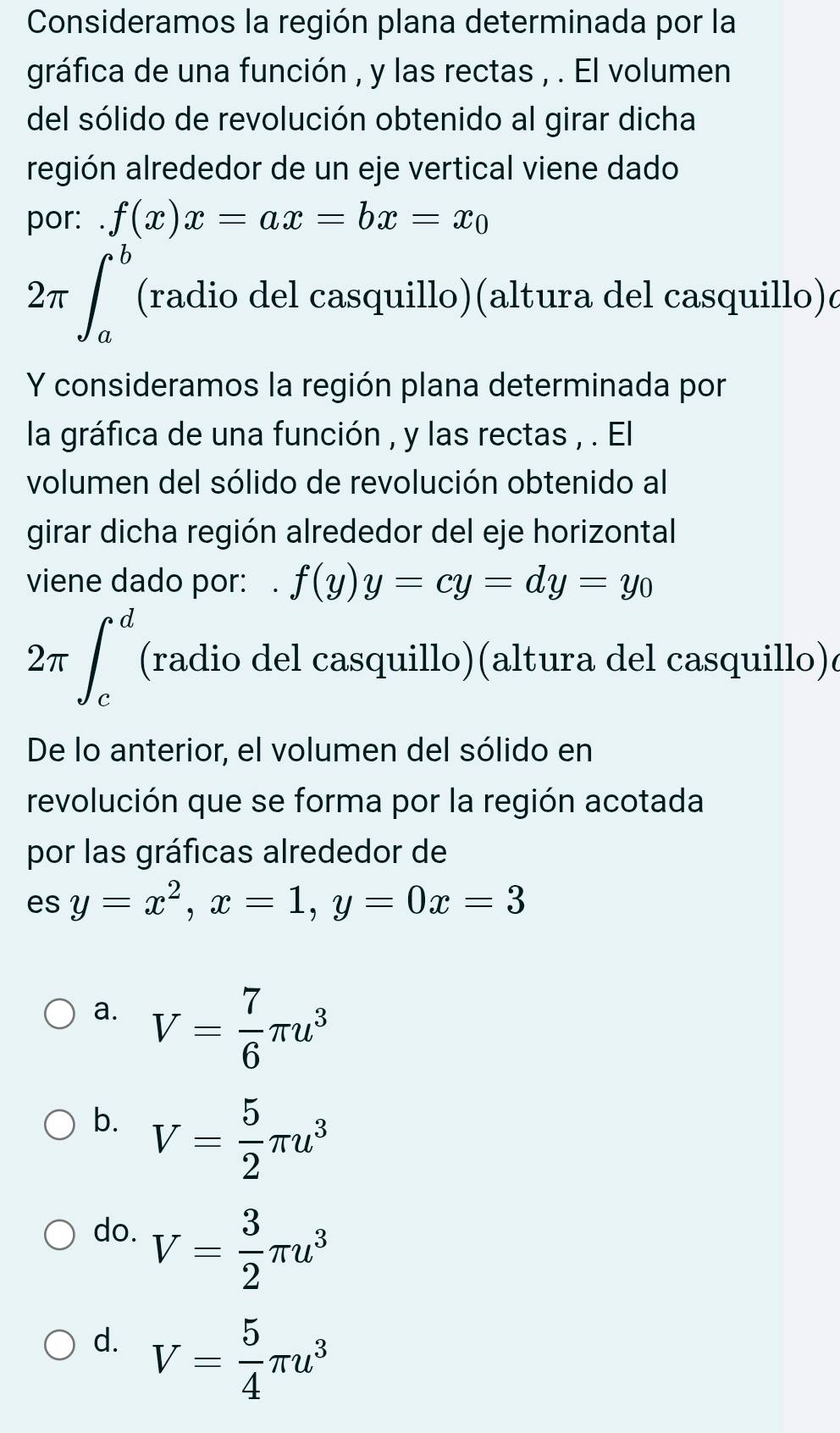The width and height of the screenshot is (840, 1433).
Task: Select answer option a radio button
Action: pos(58,1013)
